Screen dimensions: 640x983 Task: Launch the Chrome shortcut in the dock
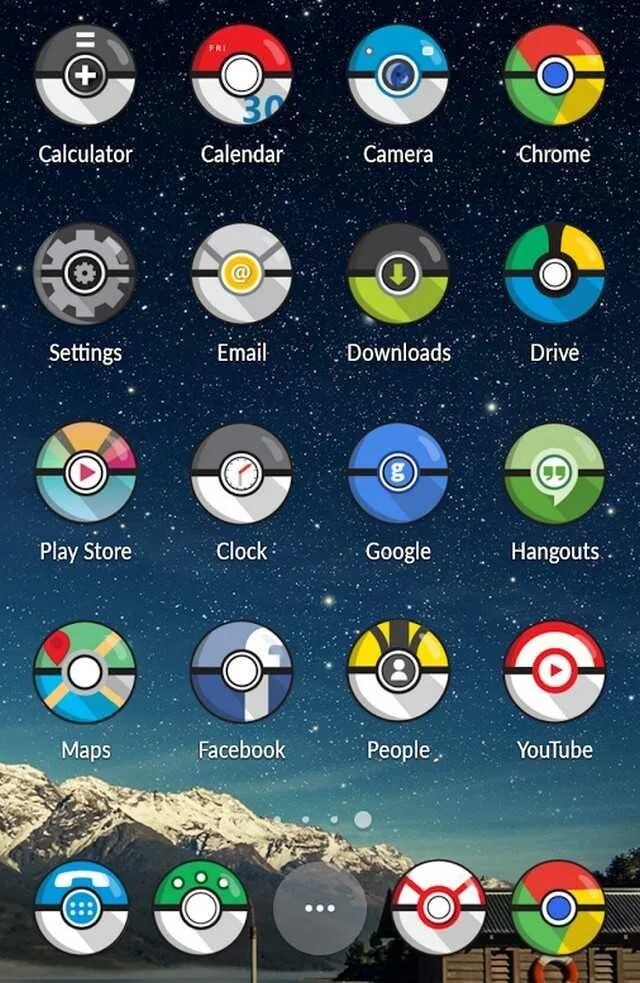[558, 907]
